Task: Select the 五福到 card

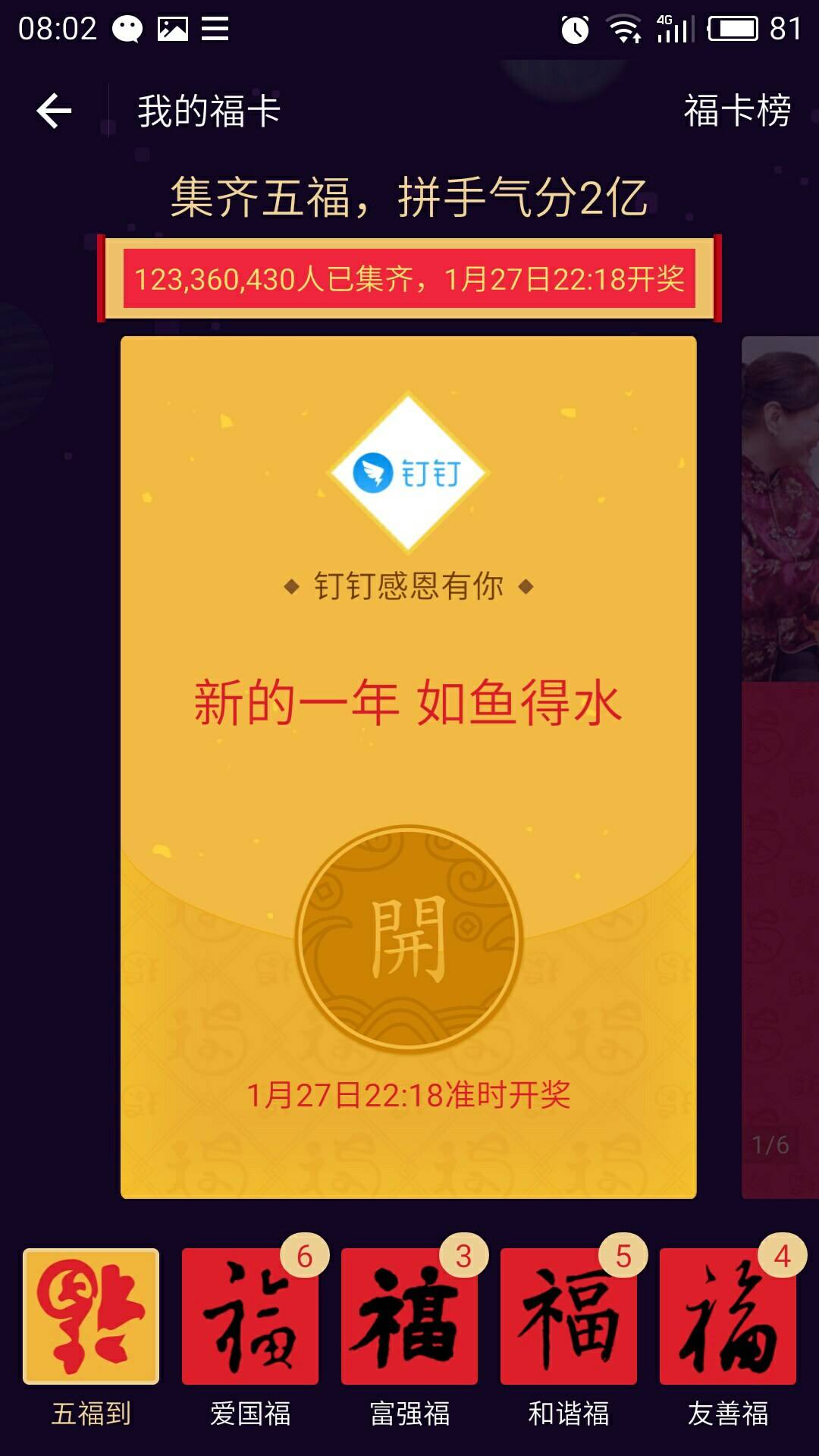Action: click(x=91, y=1316)
